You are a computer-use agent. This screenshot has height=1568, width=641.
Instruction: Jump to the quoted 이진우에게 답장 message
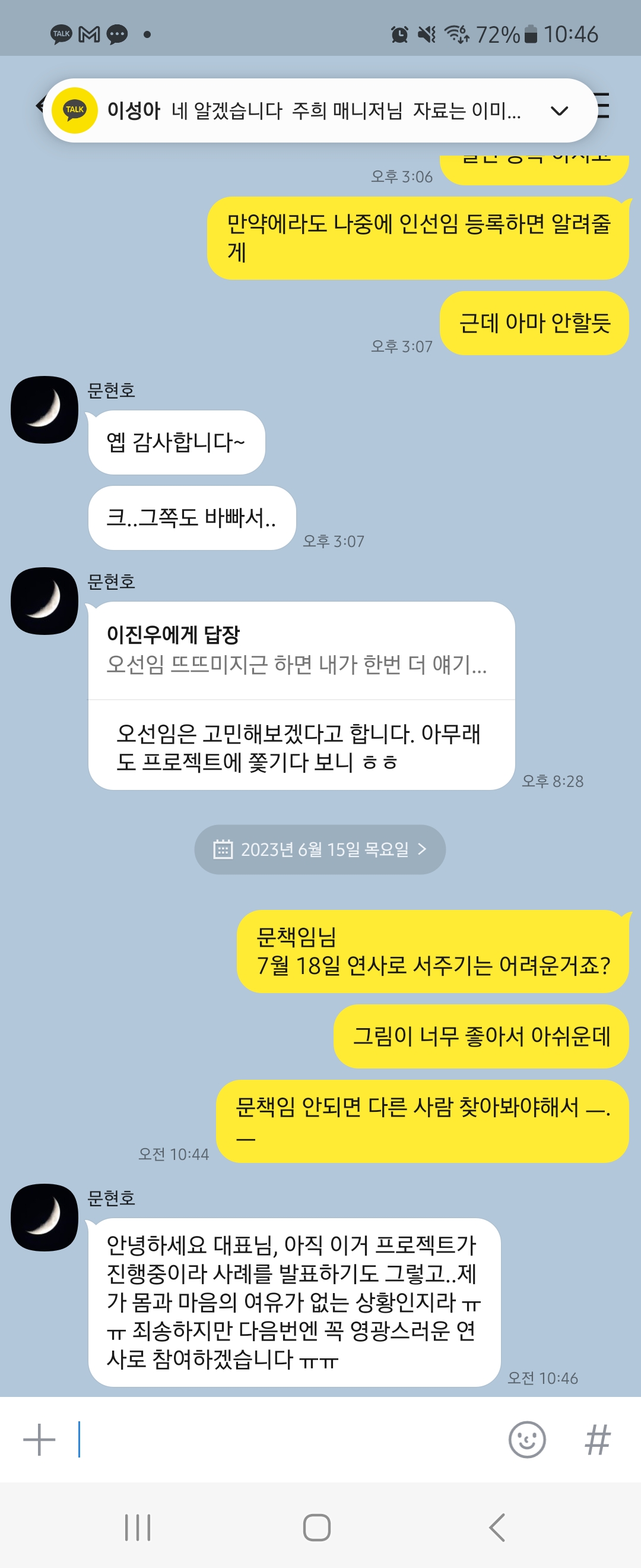point(302,650)
